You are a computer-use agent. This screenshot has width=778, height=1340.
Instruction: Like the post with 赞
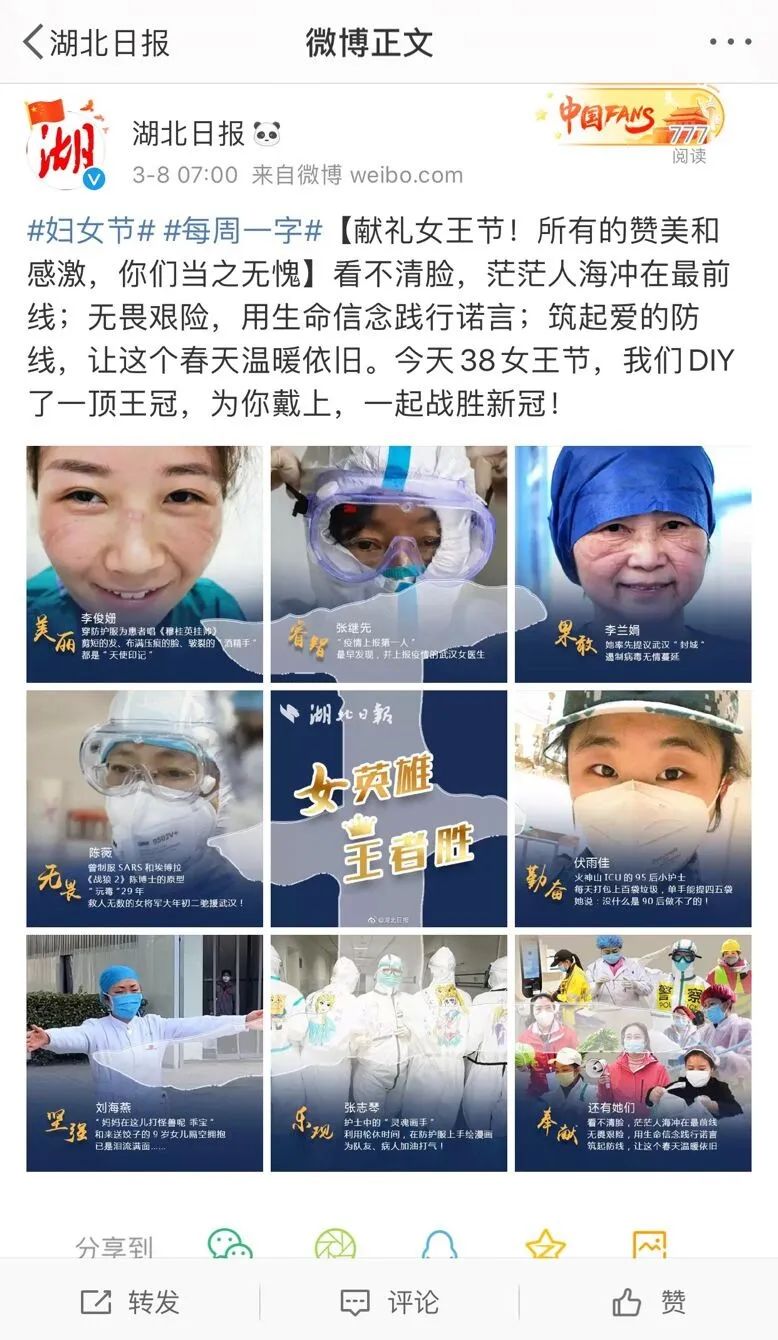tap(648, 1301)
